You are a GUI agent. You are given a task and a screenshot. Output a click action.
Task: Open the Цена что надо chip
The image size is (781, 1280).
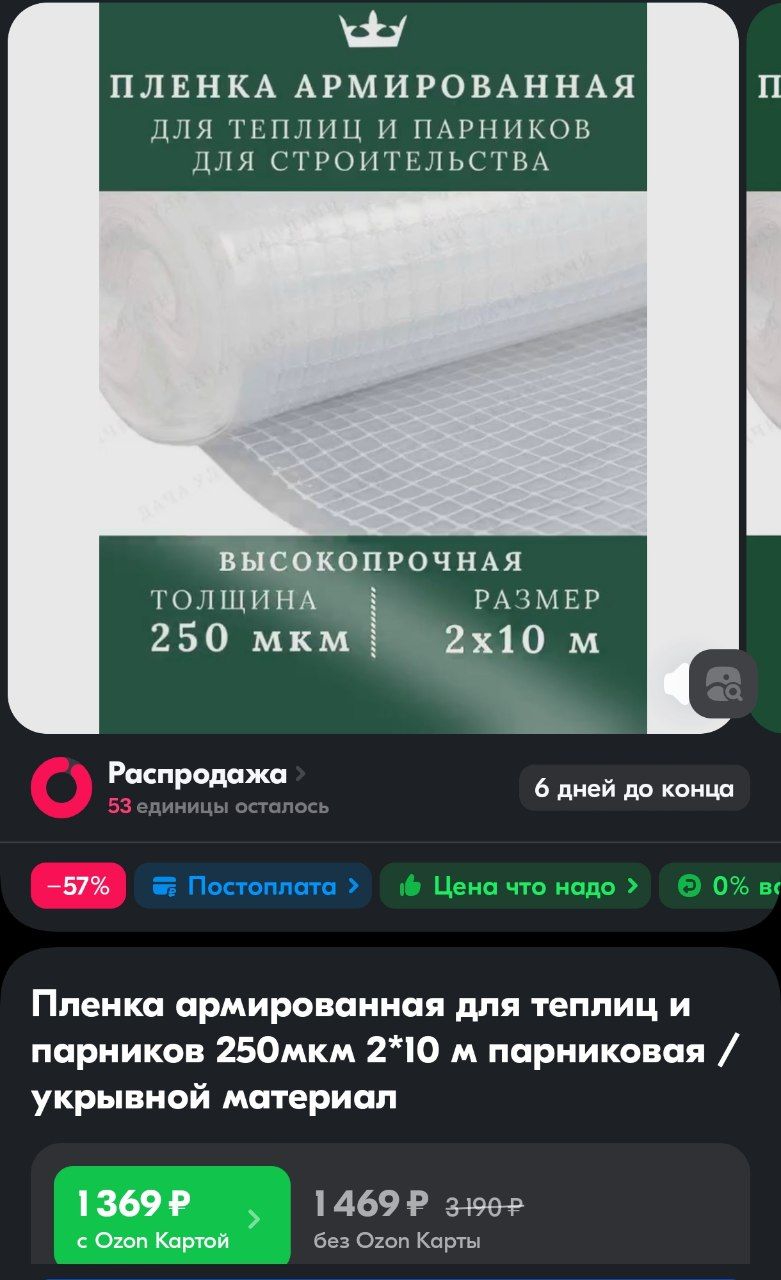point(515,886)
